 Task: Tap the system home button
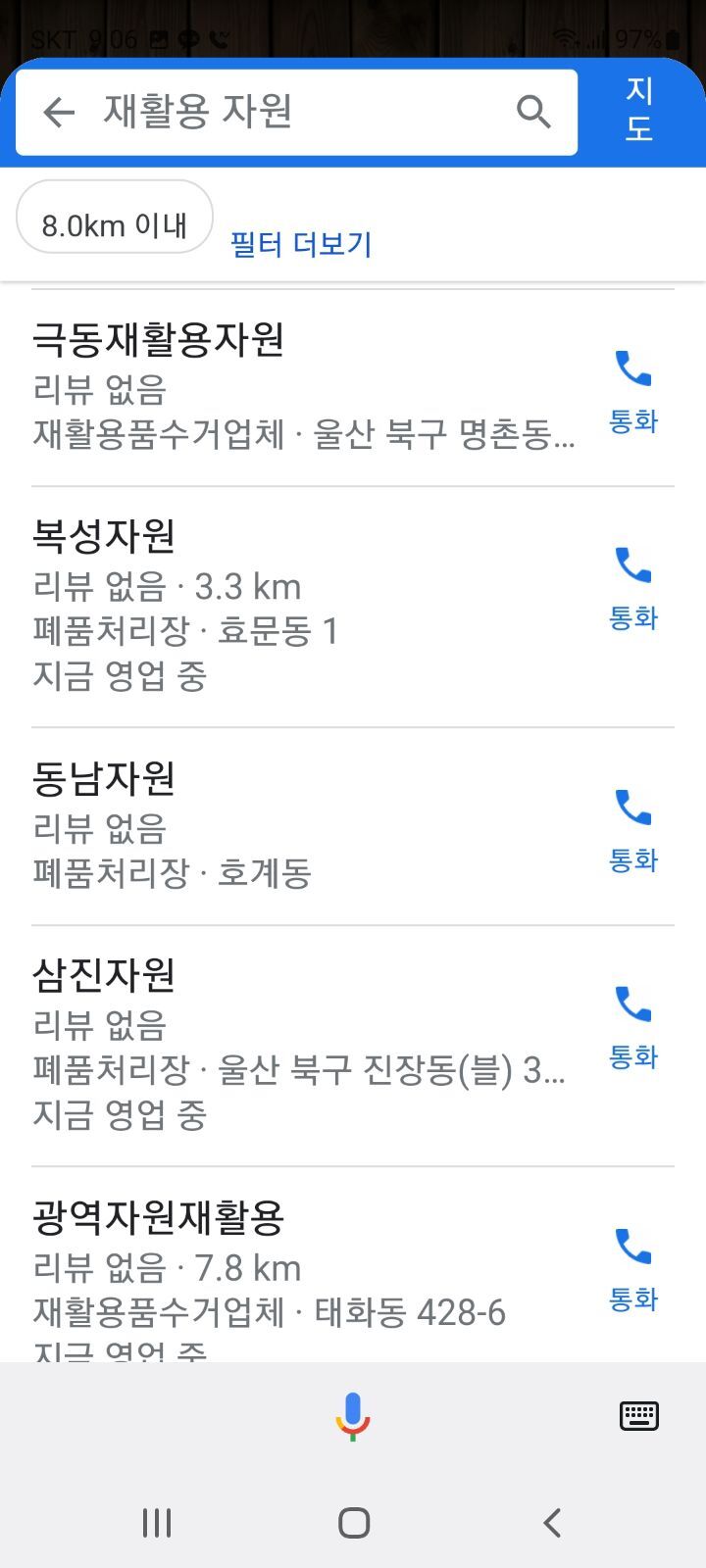tap(353, 1523)
